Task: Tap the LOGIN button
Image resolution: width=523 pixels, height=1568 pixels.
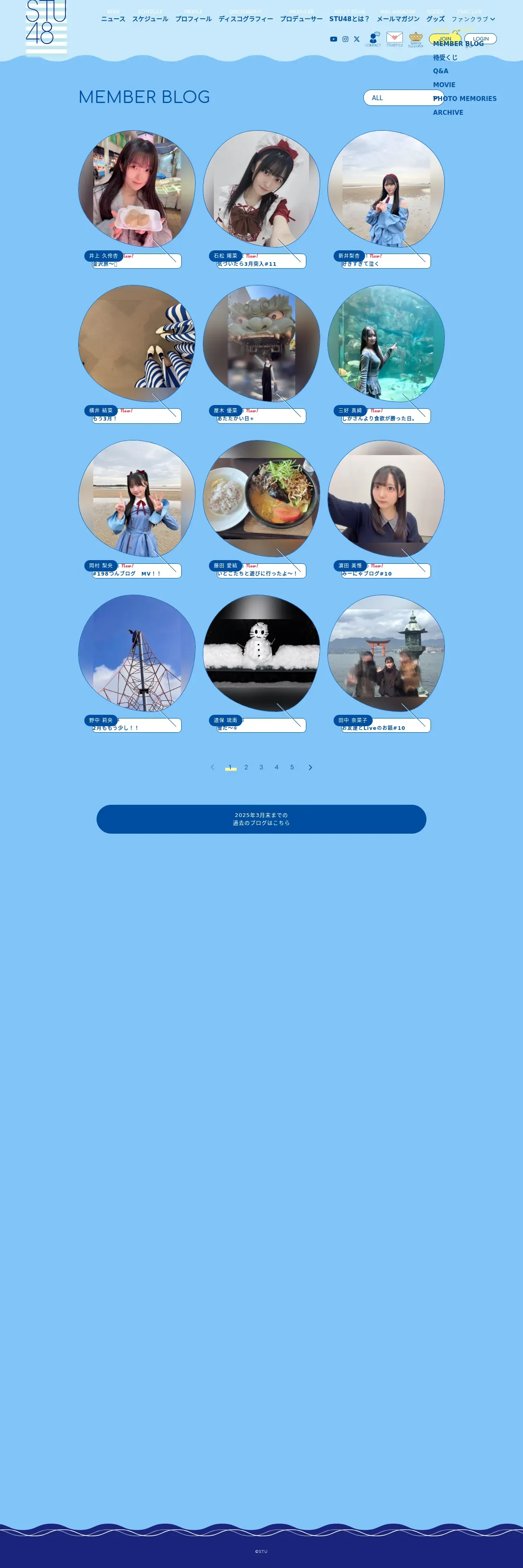Action: tap(480, 39)
